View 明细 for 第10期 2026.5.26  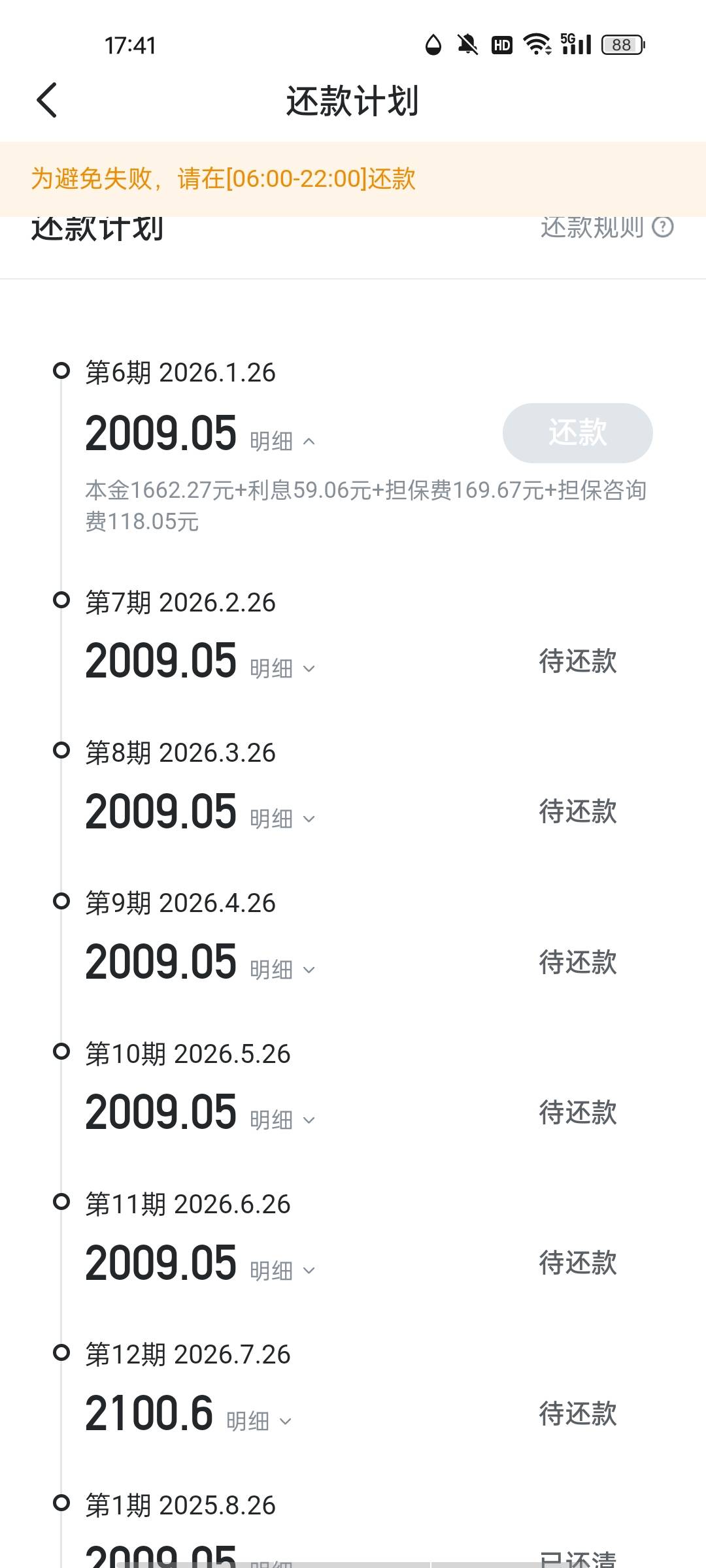tap(282, 1120)
